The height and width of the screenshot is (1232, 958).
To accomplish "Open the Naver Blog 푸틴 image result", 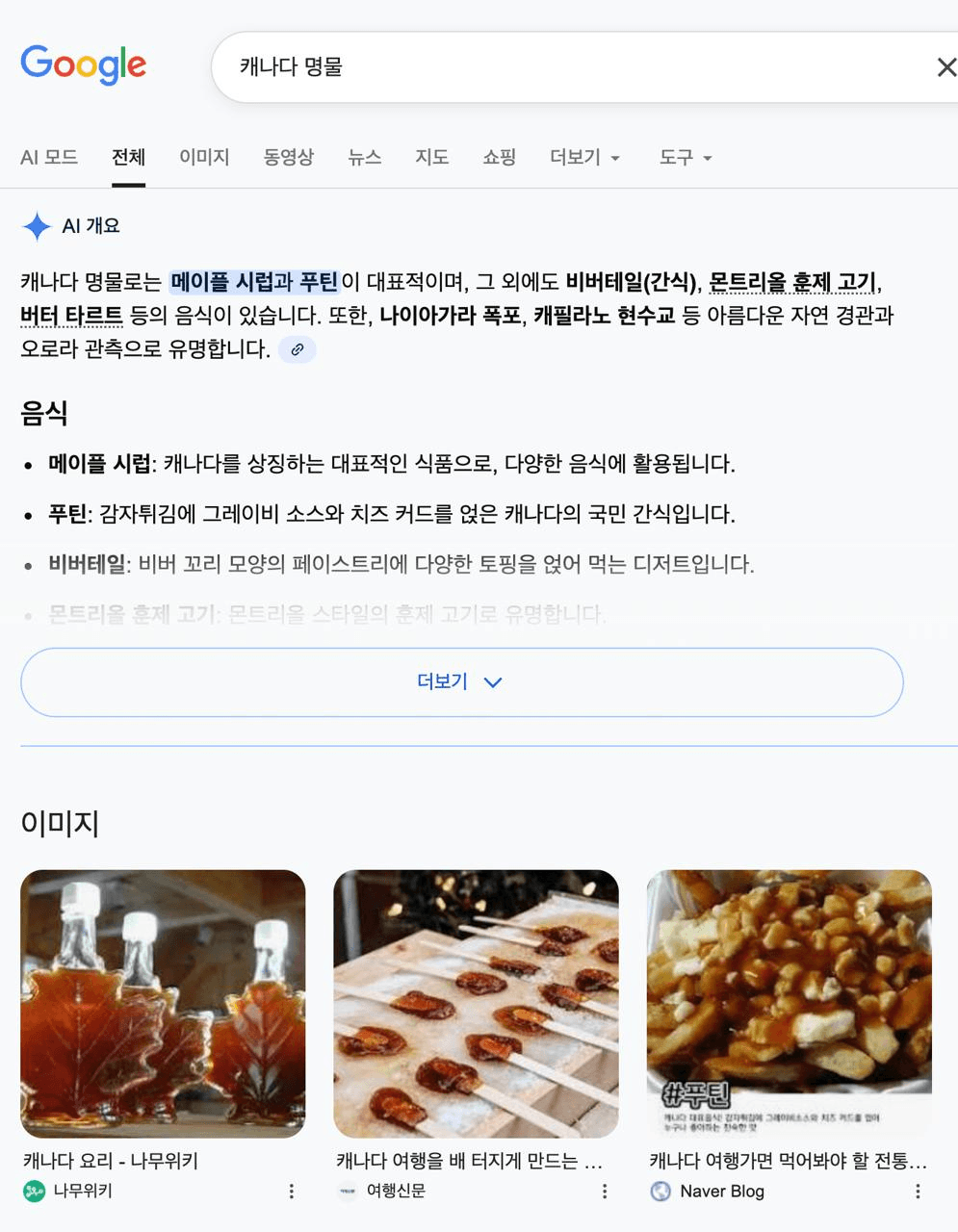I will pyautogui.click(x=789, y=1004).
